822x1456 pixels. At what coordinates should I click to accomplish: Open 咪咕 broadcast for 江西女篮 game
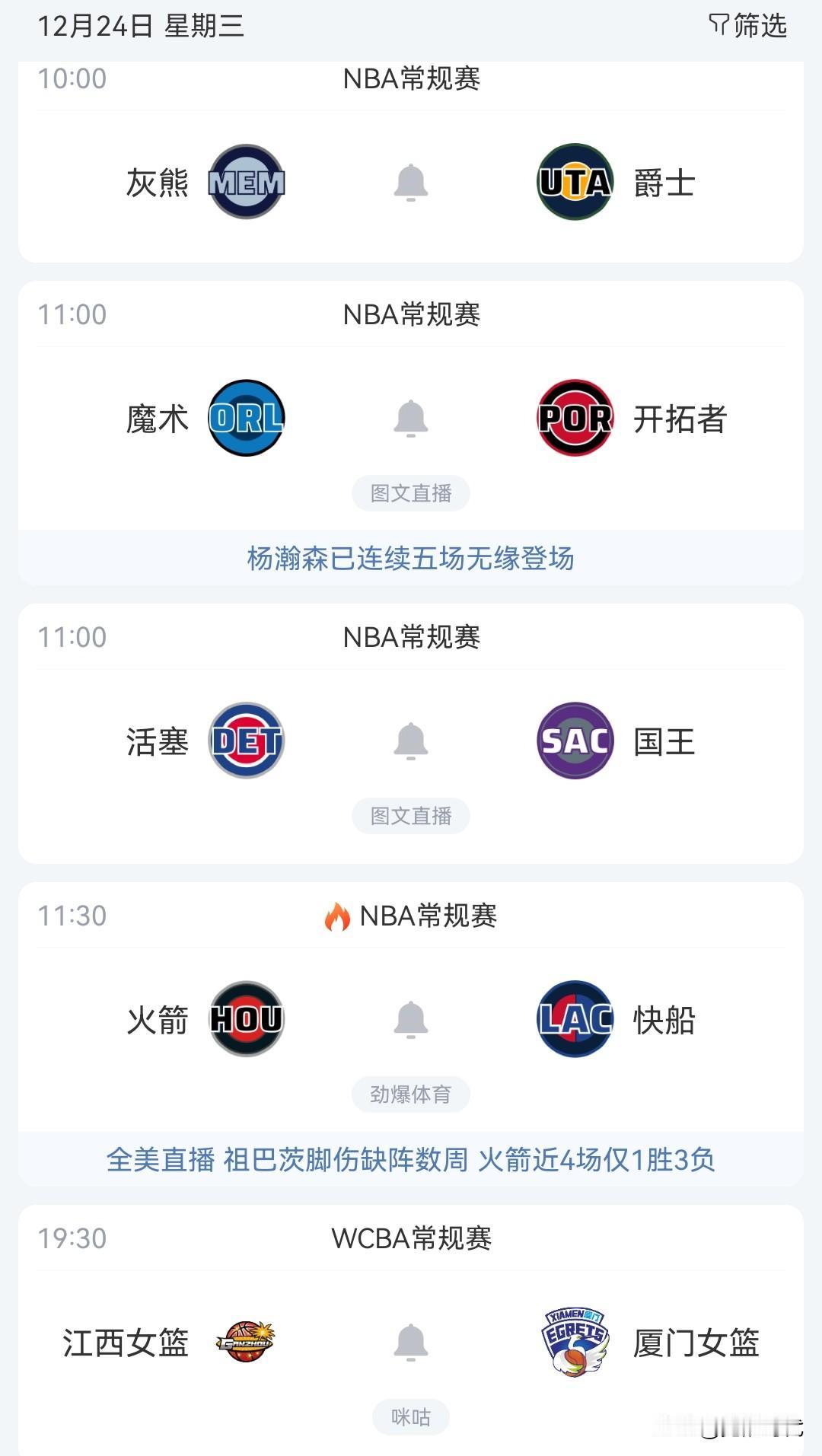(x=410, y=1417)
